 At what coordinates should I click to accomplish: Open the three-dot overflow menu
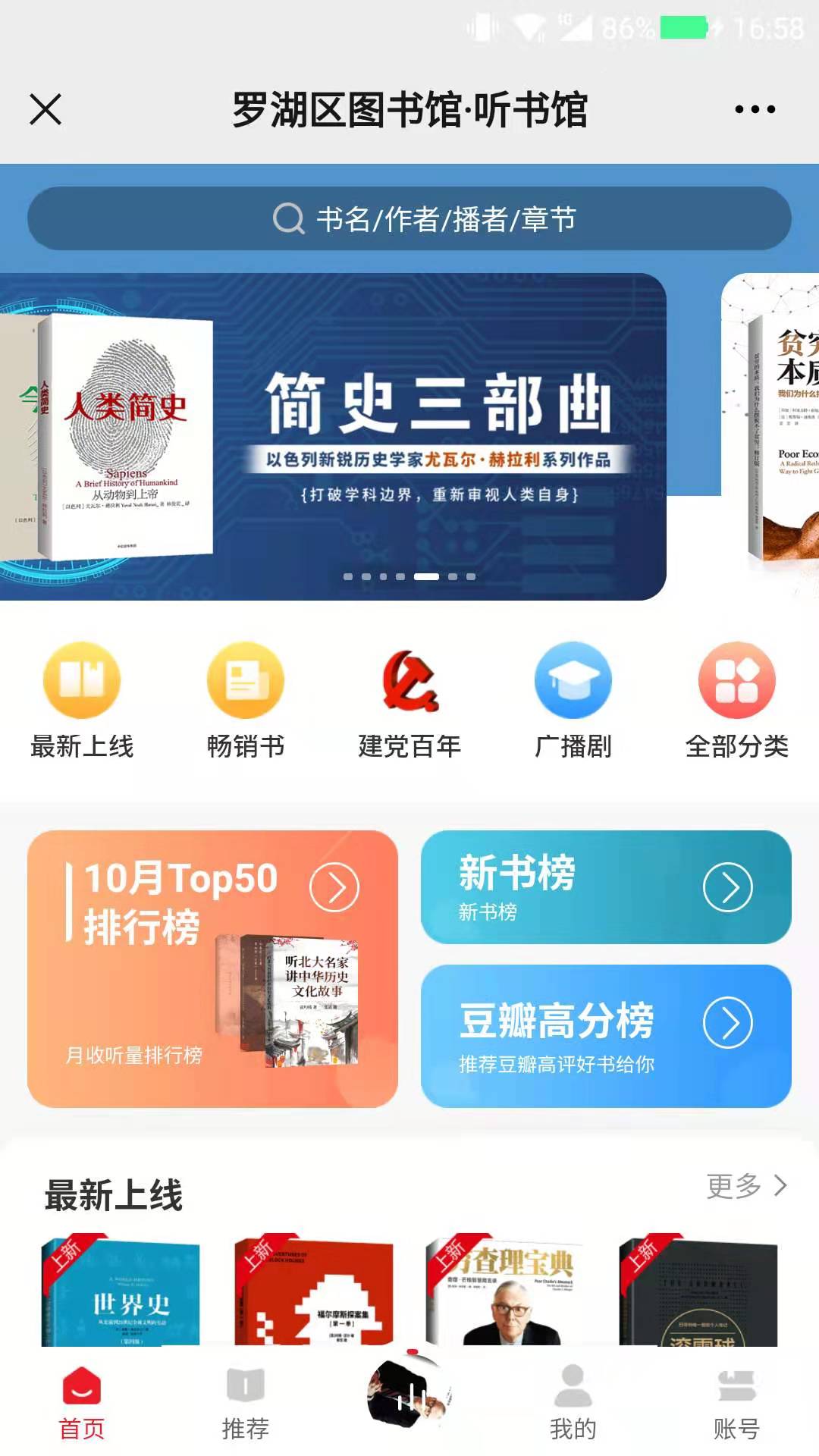pyautogui.click(x=755, y=109)
